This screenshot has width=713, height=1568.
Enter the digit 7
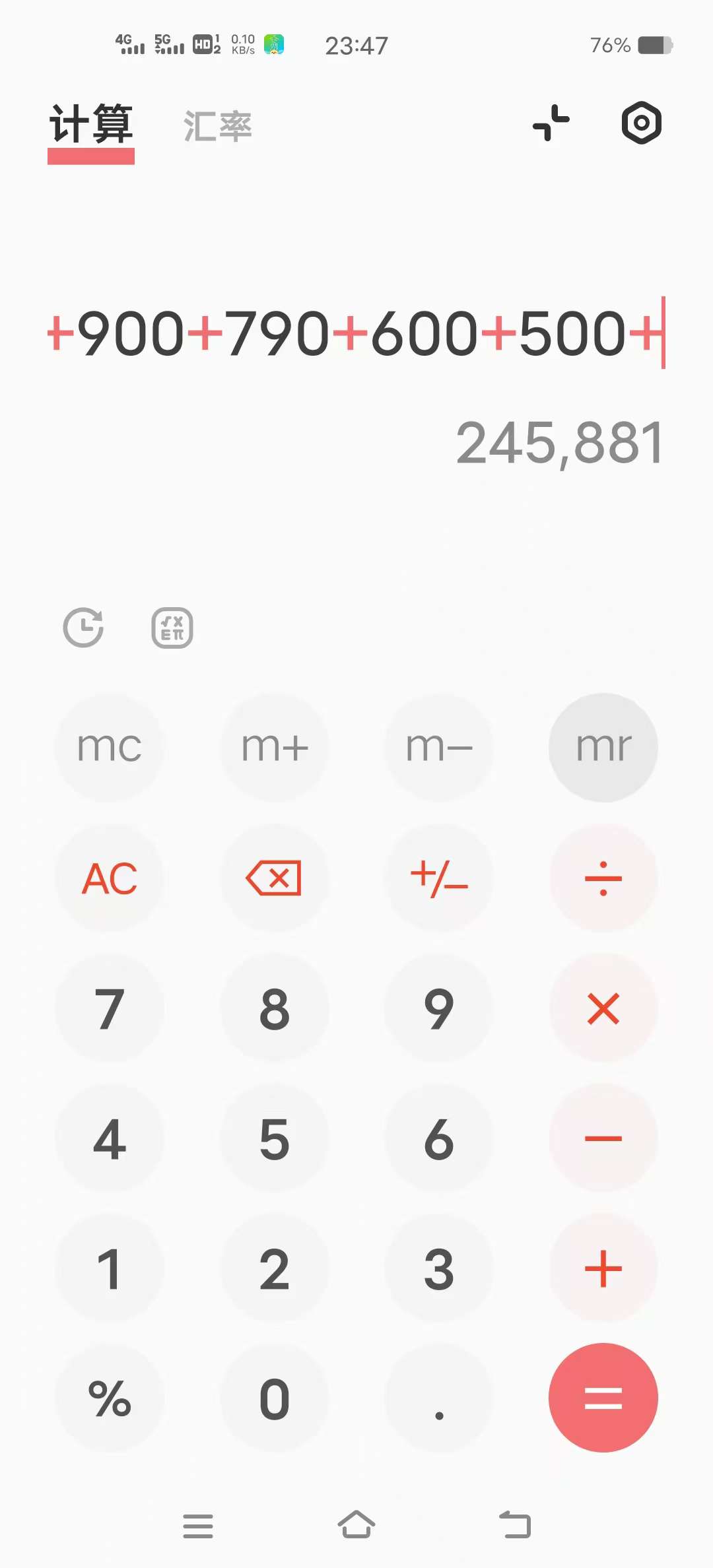pyautogui.click(x=110, y=1008)
